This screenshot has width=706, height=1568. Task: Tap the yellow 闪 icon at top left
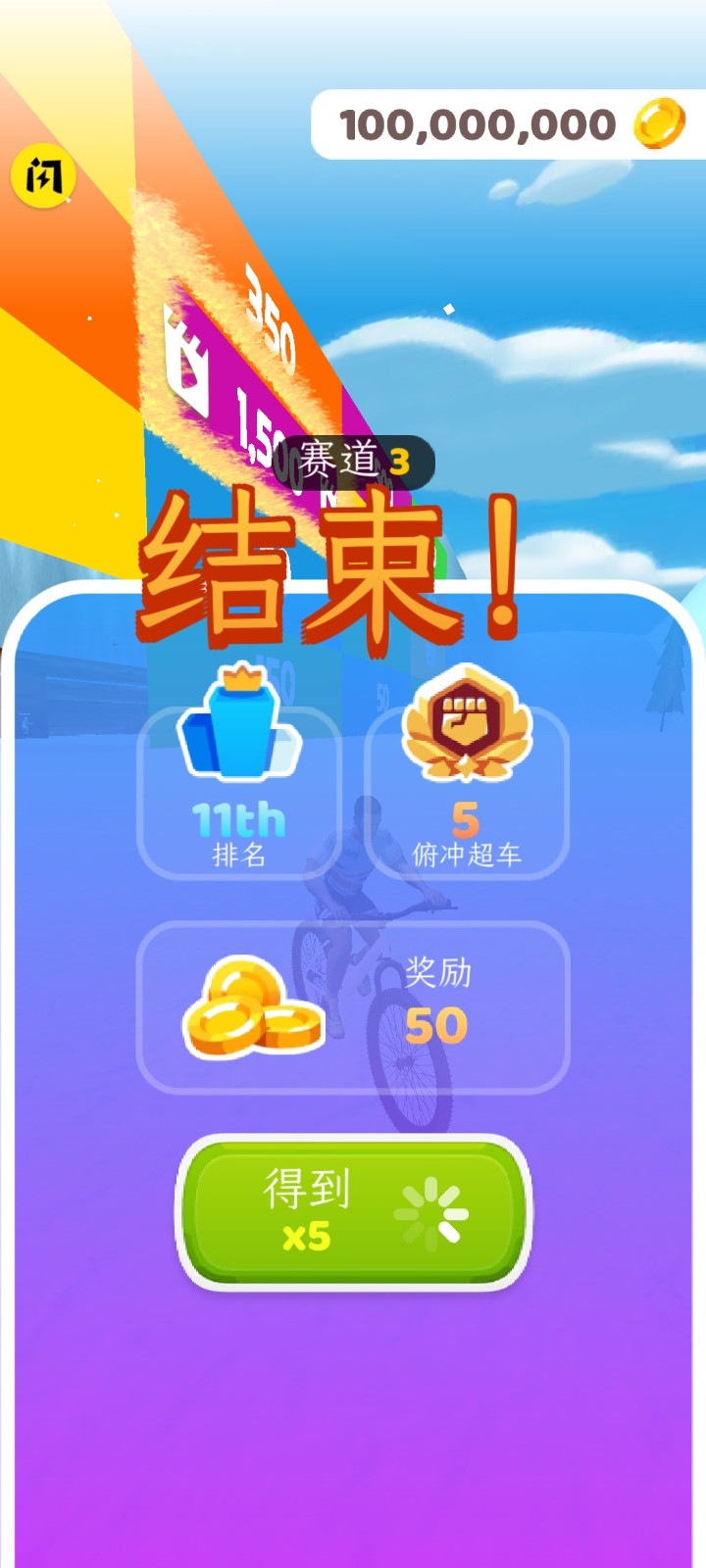[43, 176]
